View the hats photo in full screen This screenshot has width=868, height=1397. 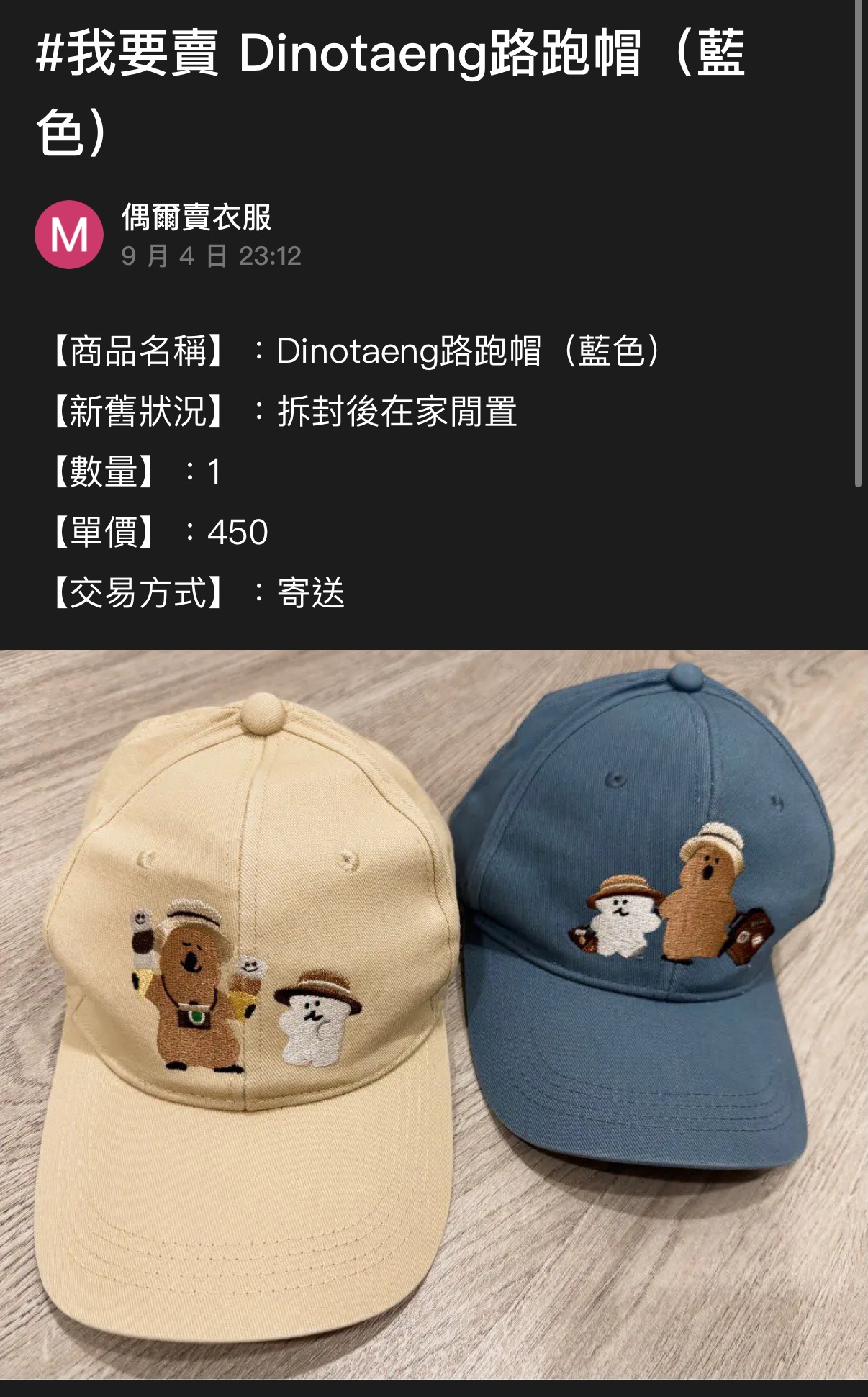(434, 1013)
